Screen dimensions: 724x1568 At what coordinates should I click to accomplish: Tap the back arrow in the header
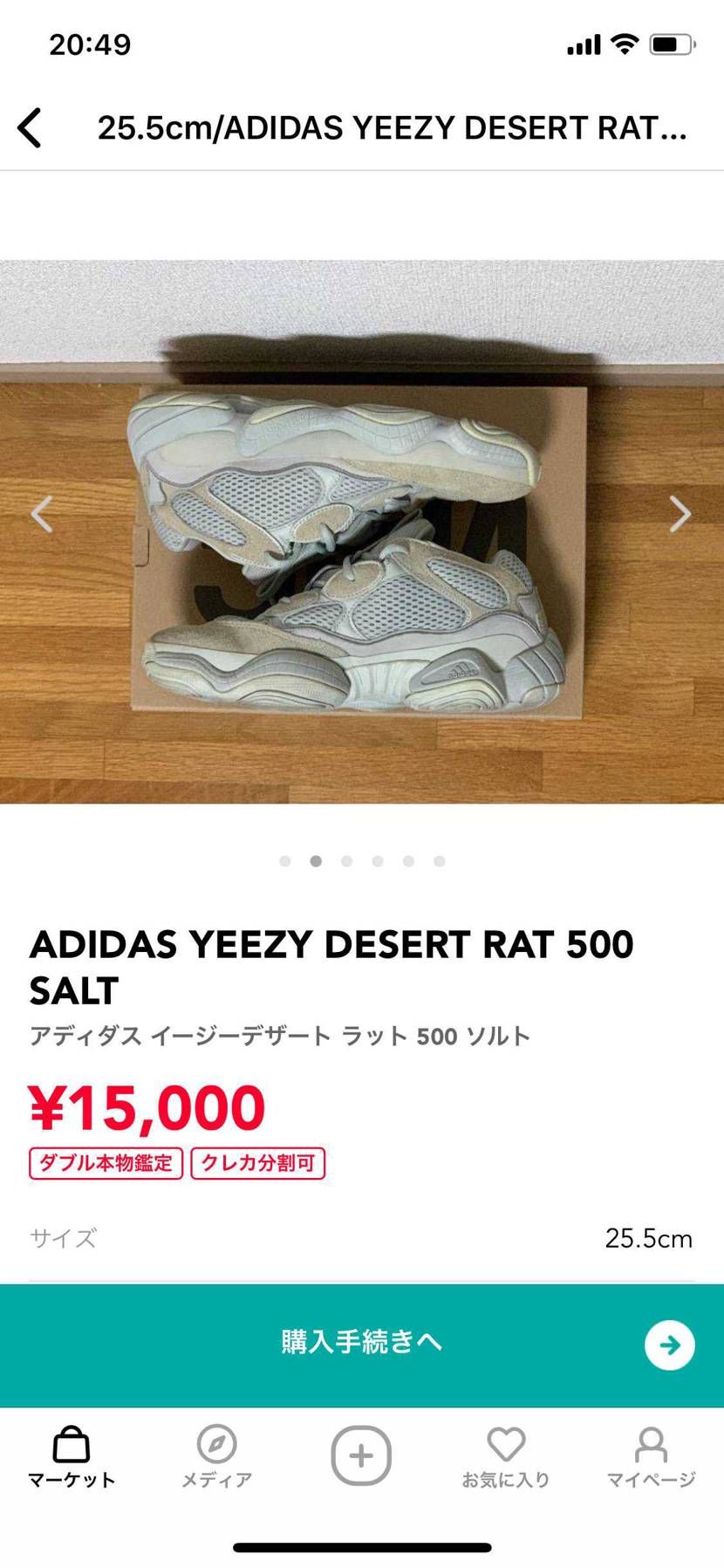tap(31, 127)
